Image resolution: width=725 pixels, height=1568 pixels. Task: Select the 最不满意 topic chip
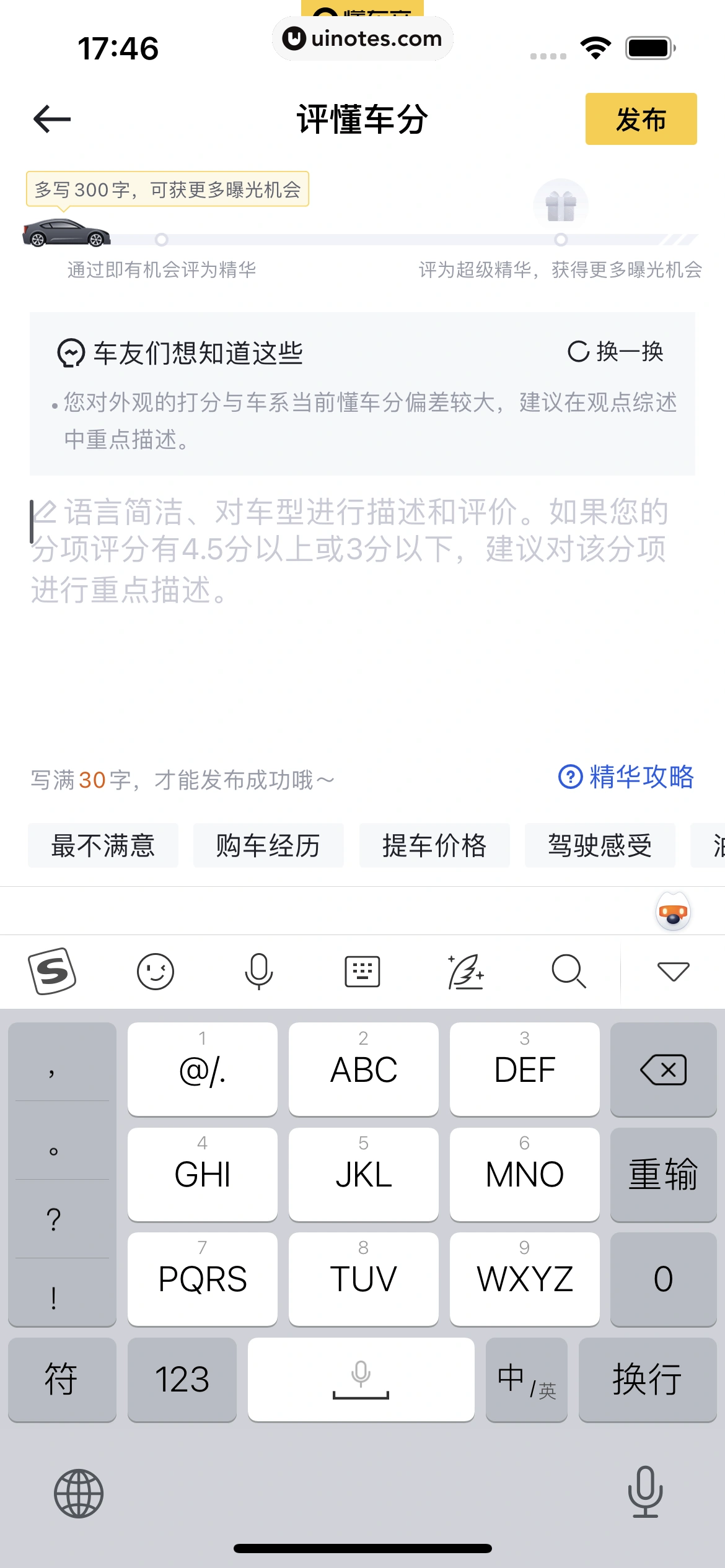[103, 845]
